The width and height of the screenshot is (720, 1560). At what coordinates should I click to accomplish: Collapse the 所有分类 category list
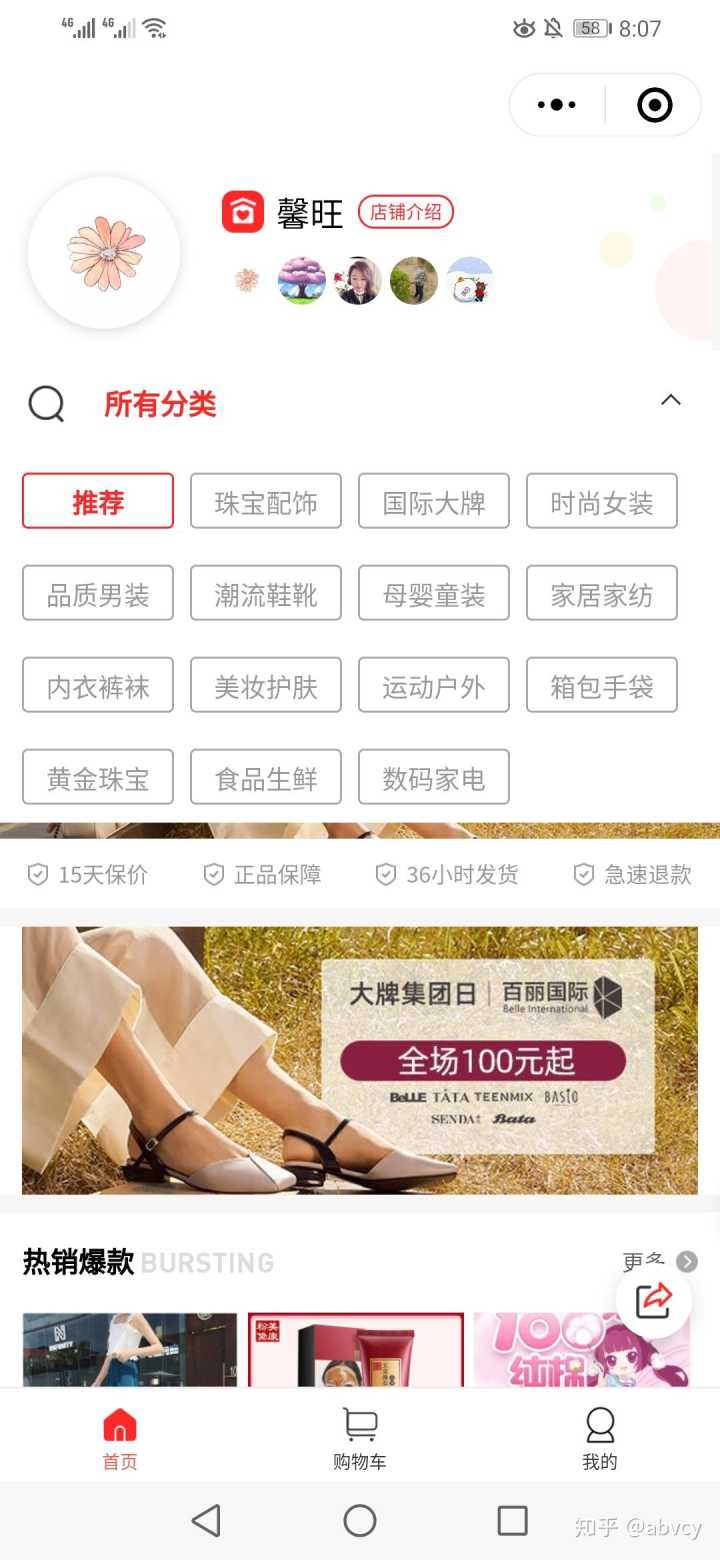click(670, 401)
